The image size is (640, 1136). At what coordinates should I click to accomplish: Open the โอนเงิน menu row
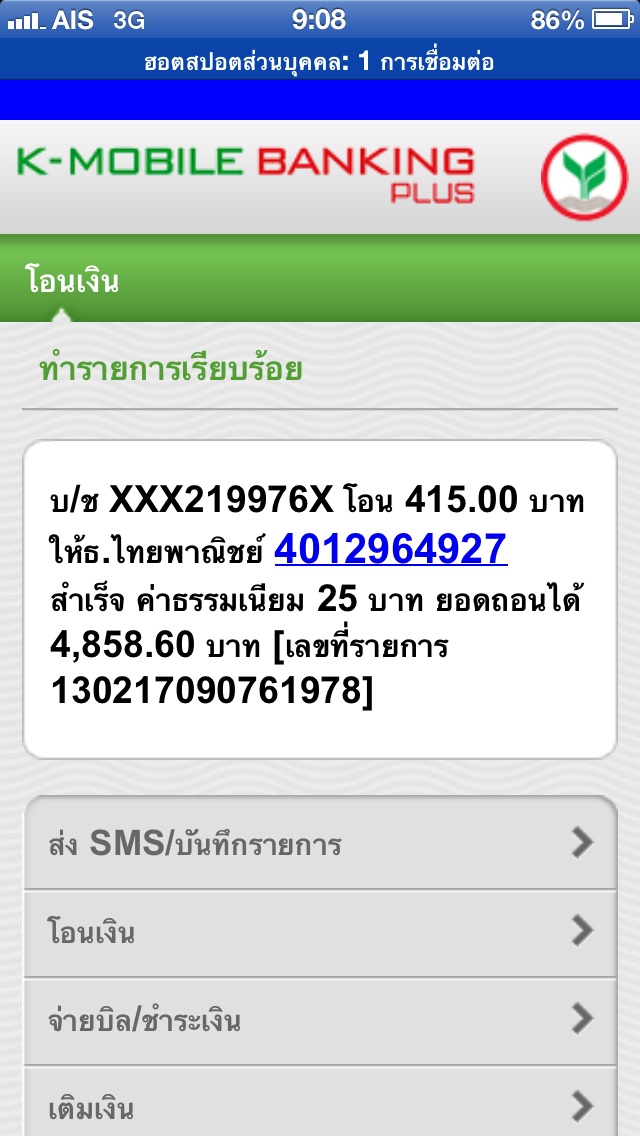[x=320, y=933]
